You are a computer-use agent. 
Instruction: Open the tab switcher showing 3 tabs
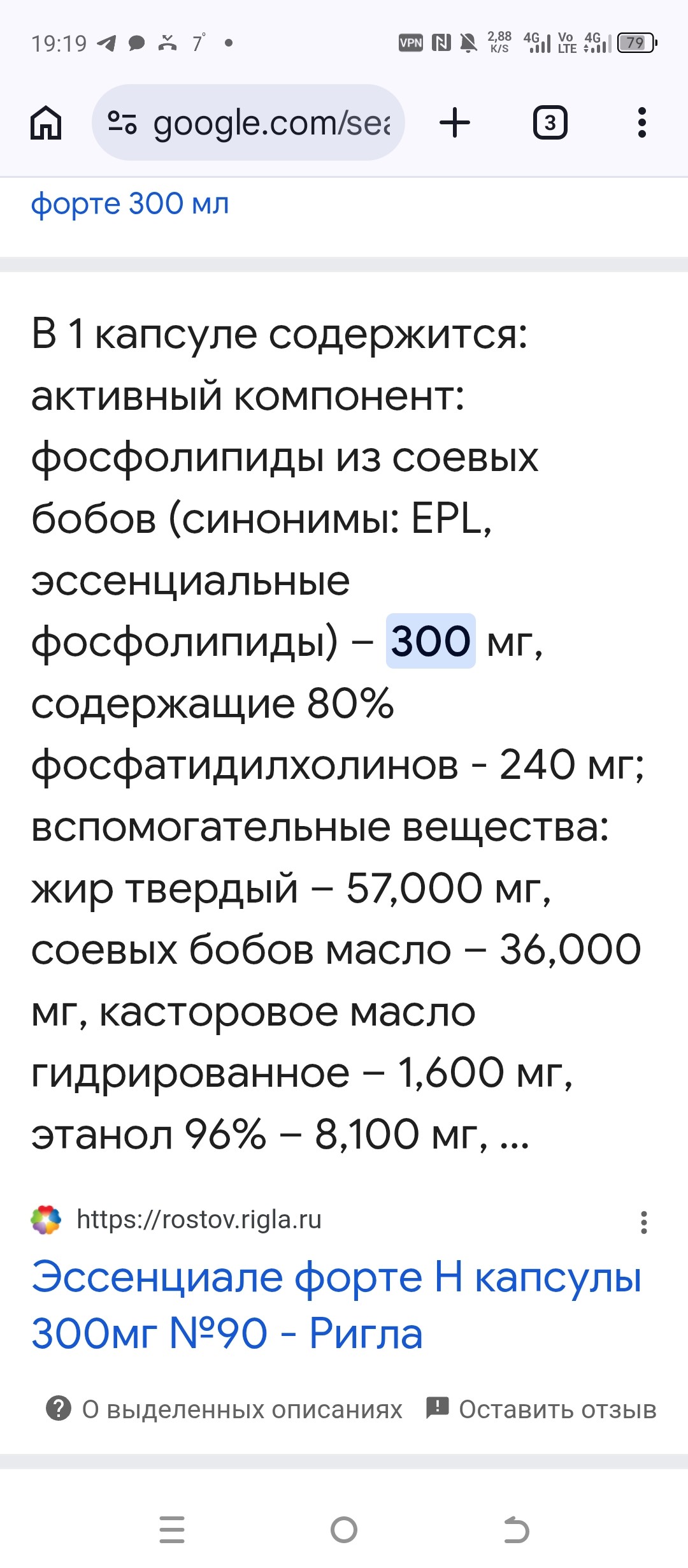[550, 122]
